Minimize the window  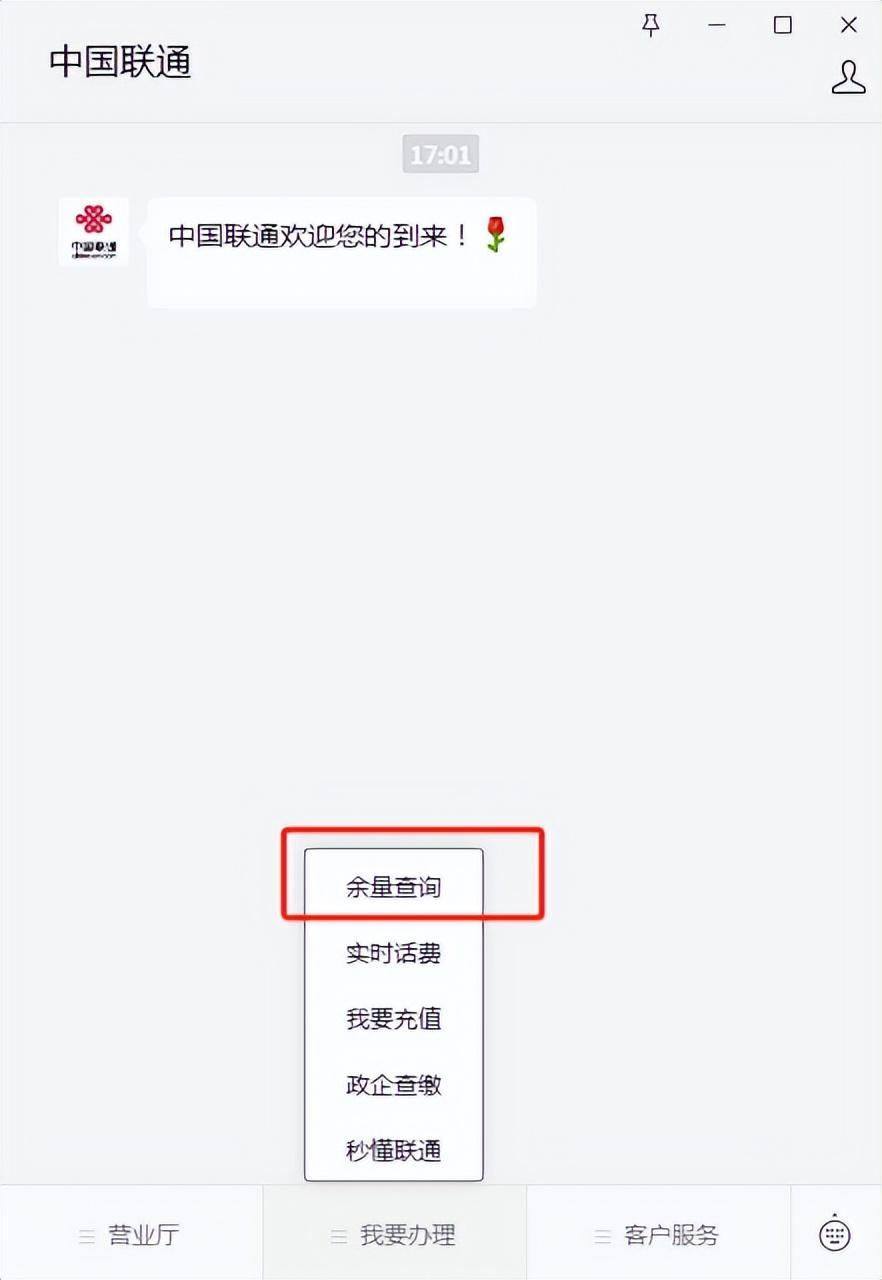pos(717,26)
